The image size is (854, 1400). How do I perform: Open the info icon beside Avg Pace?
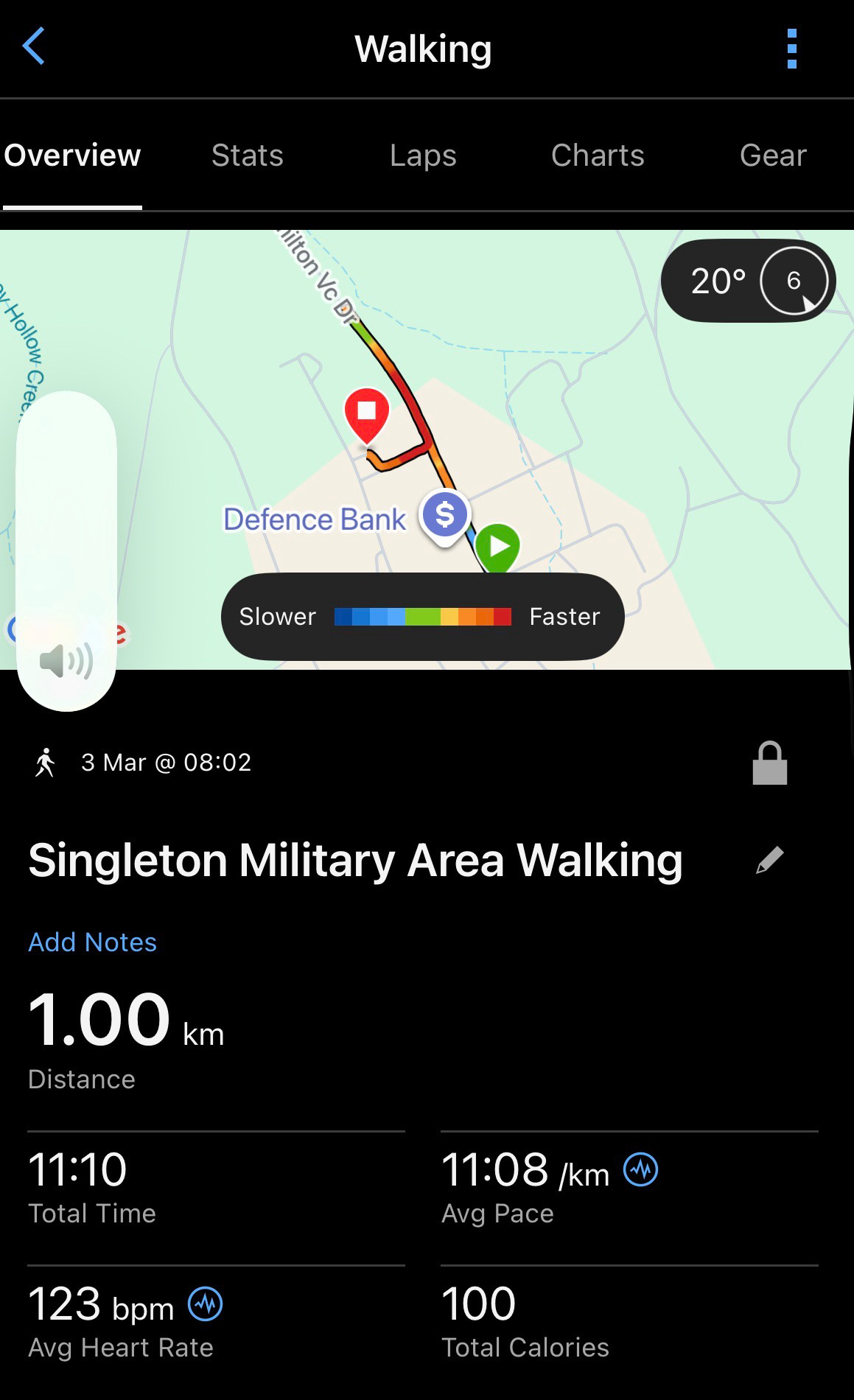(640, 1169)
